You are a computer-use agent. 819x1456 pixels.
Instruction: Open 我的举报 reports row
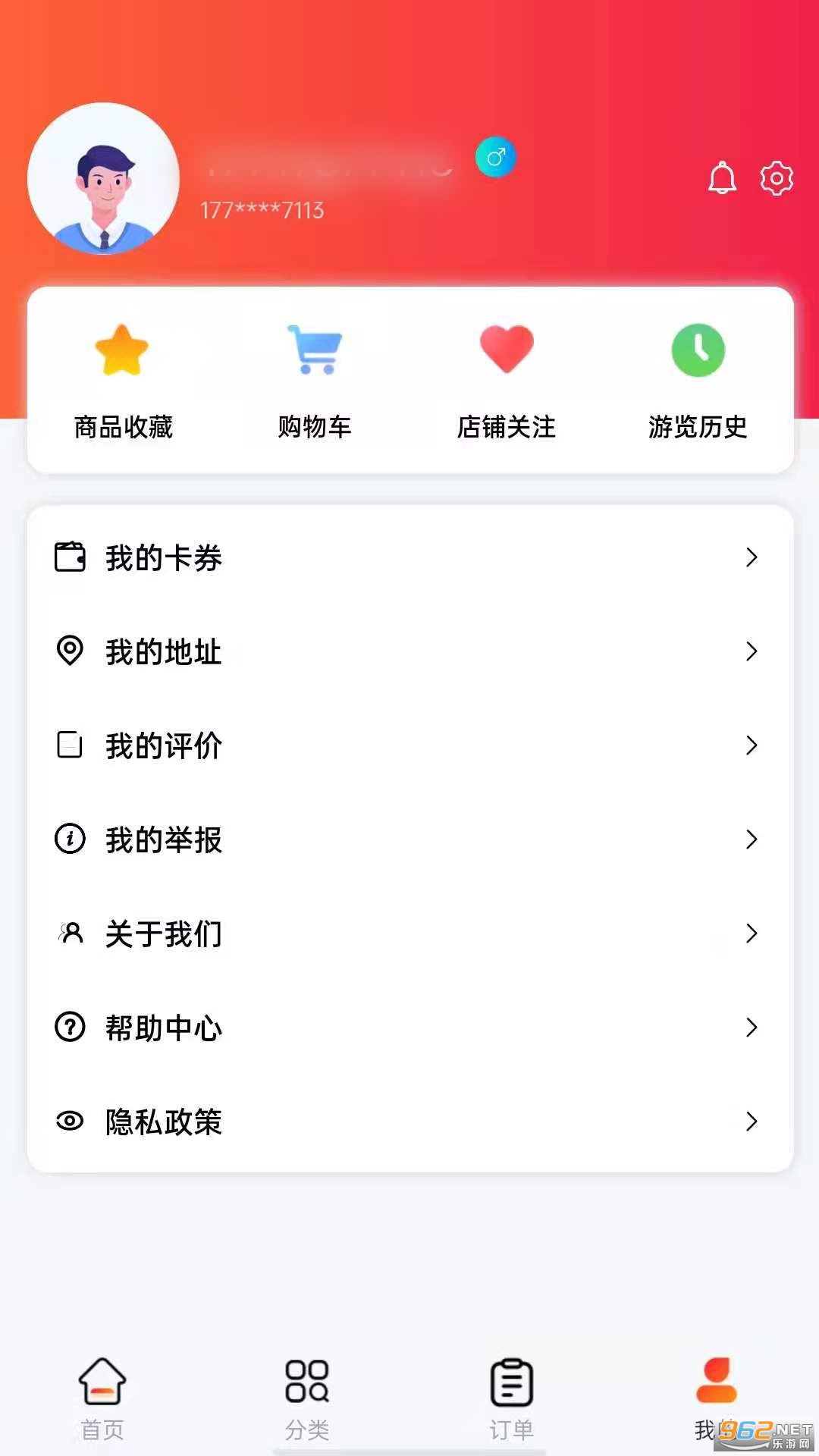pyautogui.click(x=409, y=839)
